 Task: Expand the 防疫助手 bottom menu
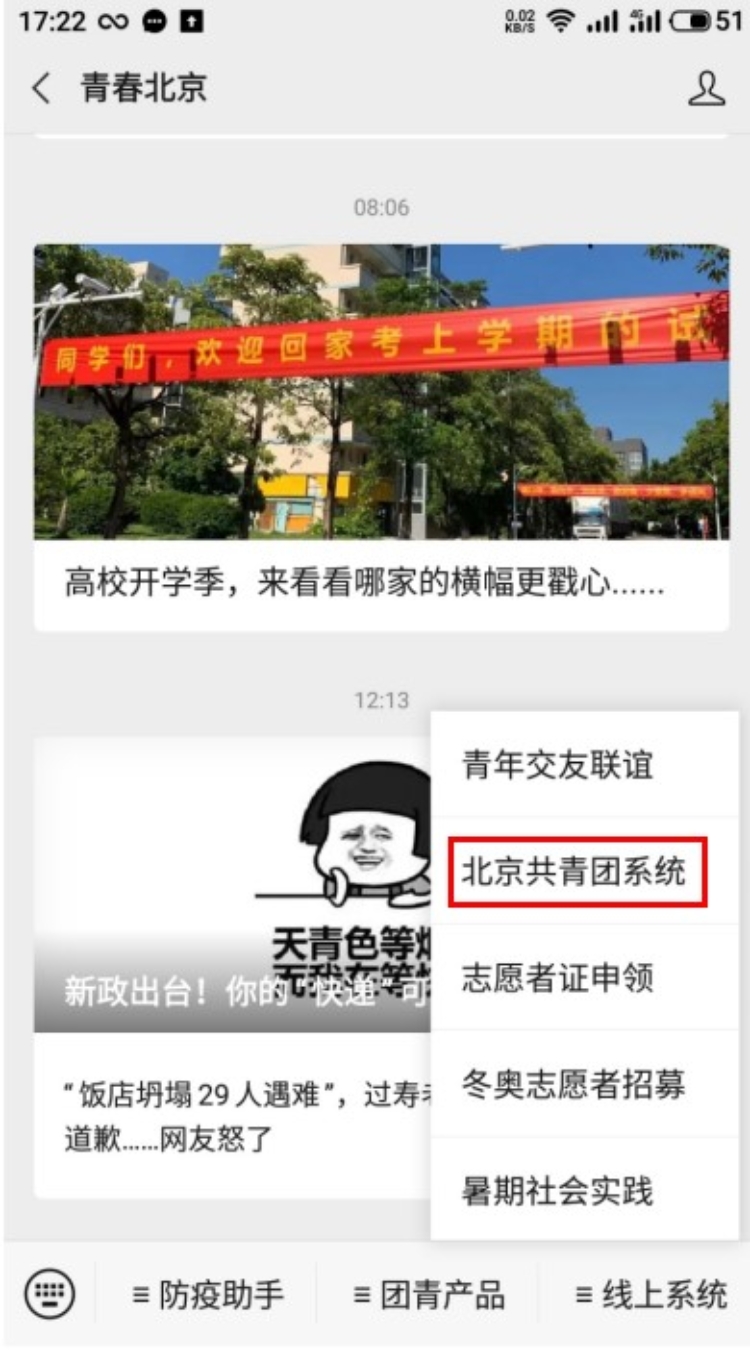(208, 1296)
